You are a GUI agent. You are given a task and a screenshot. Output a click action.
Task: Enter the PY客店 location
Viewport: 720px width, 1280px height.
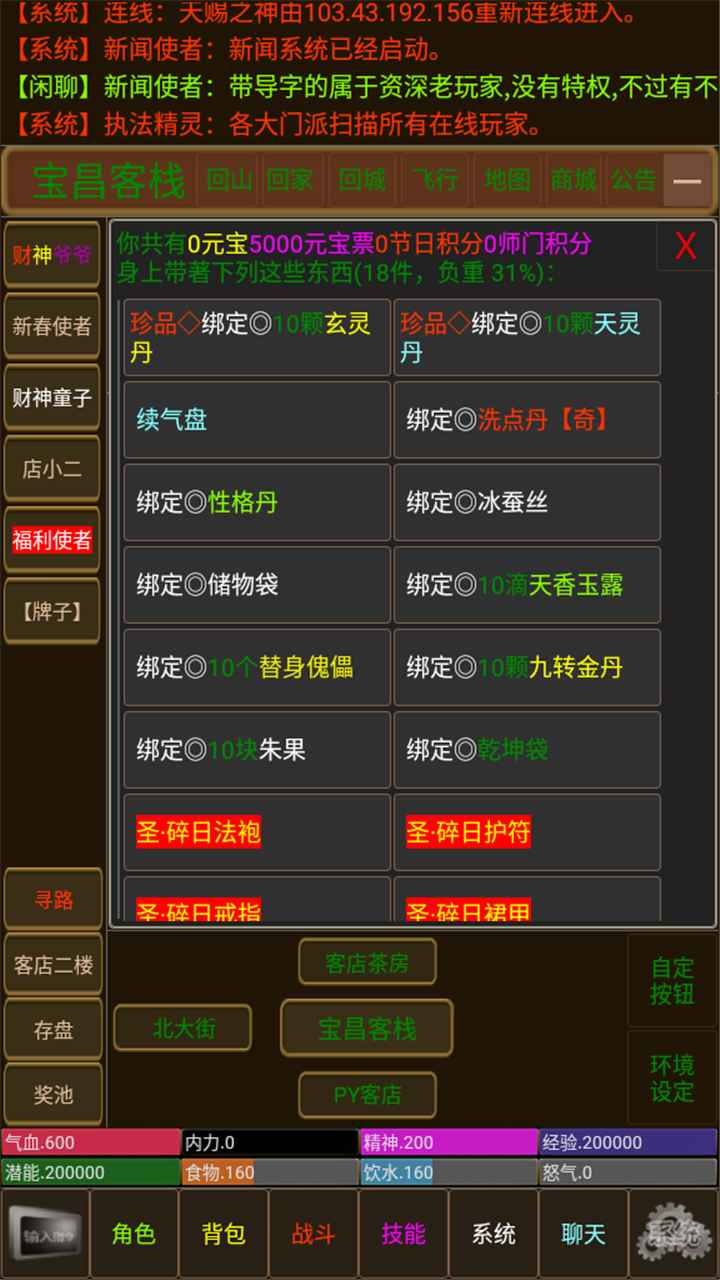(x=367, y=1095)
